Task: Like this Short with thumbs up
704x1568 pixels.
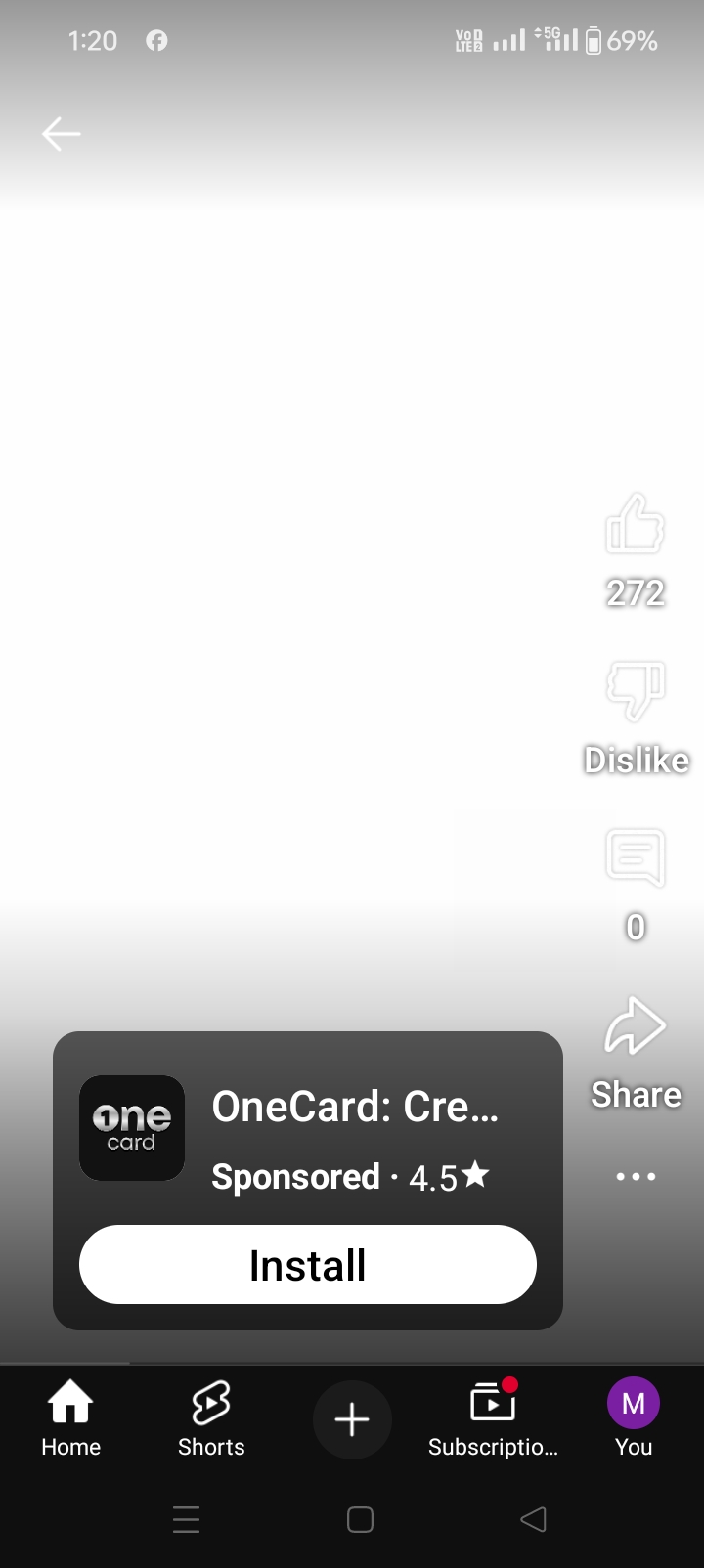Action: coord(636,524)
